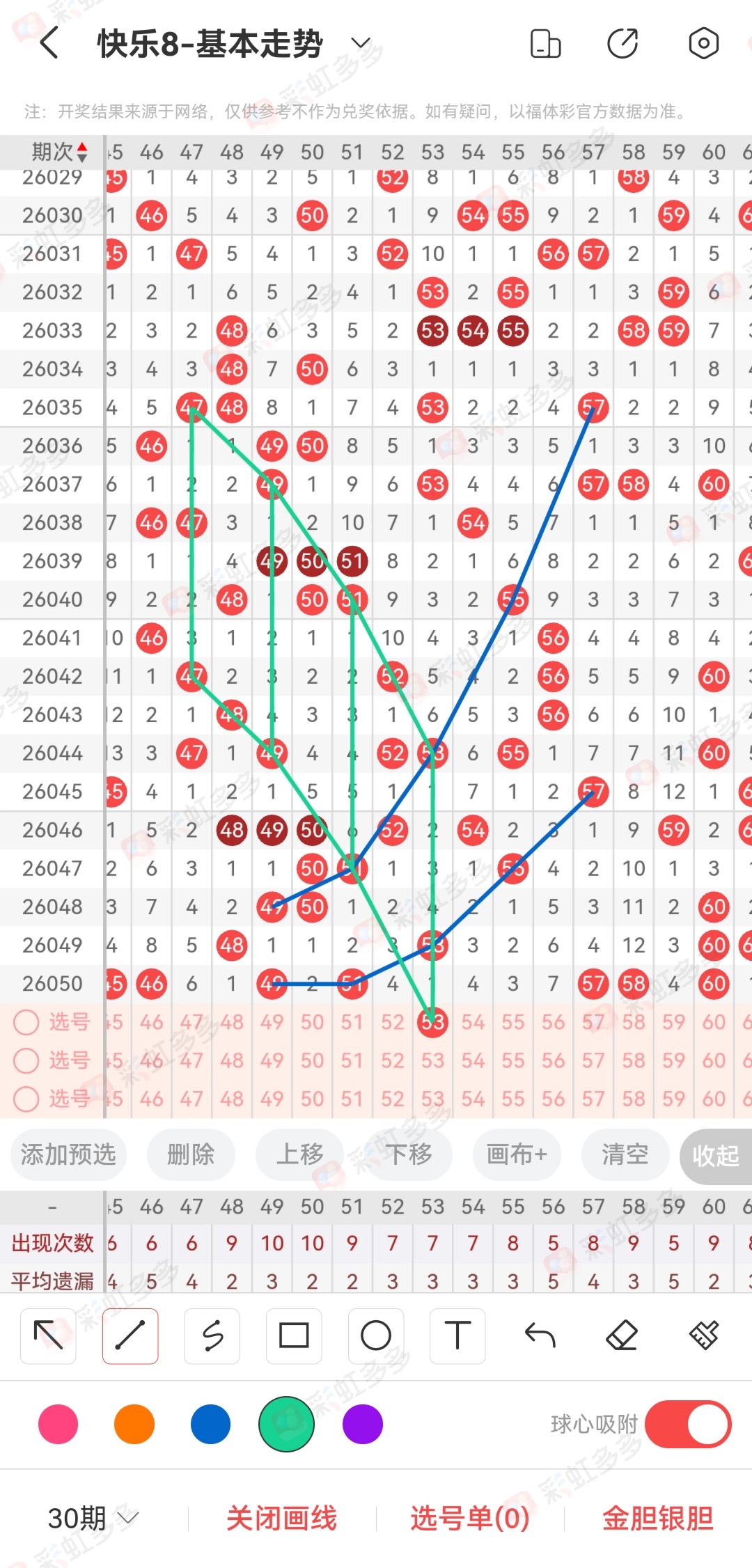Open the share icon in the header
The image size is (752, 1568).
point(622,44)
